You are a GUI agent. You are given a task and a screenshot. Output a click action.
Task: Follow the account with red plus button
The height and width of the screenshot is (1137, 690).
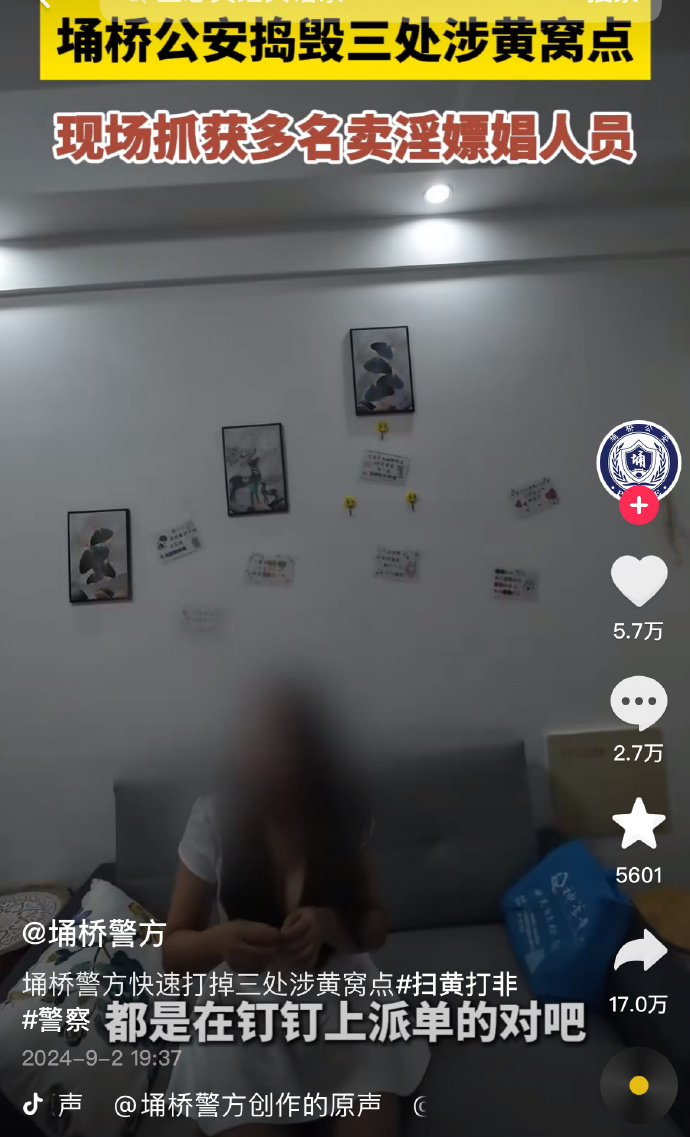[x=638, y=506]
